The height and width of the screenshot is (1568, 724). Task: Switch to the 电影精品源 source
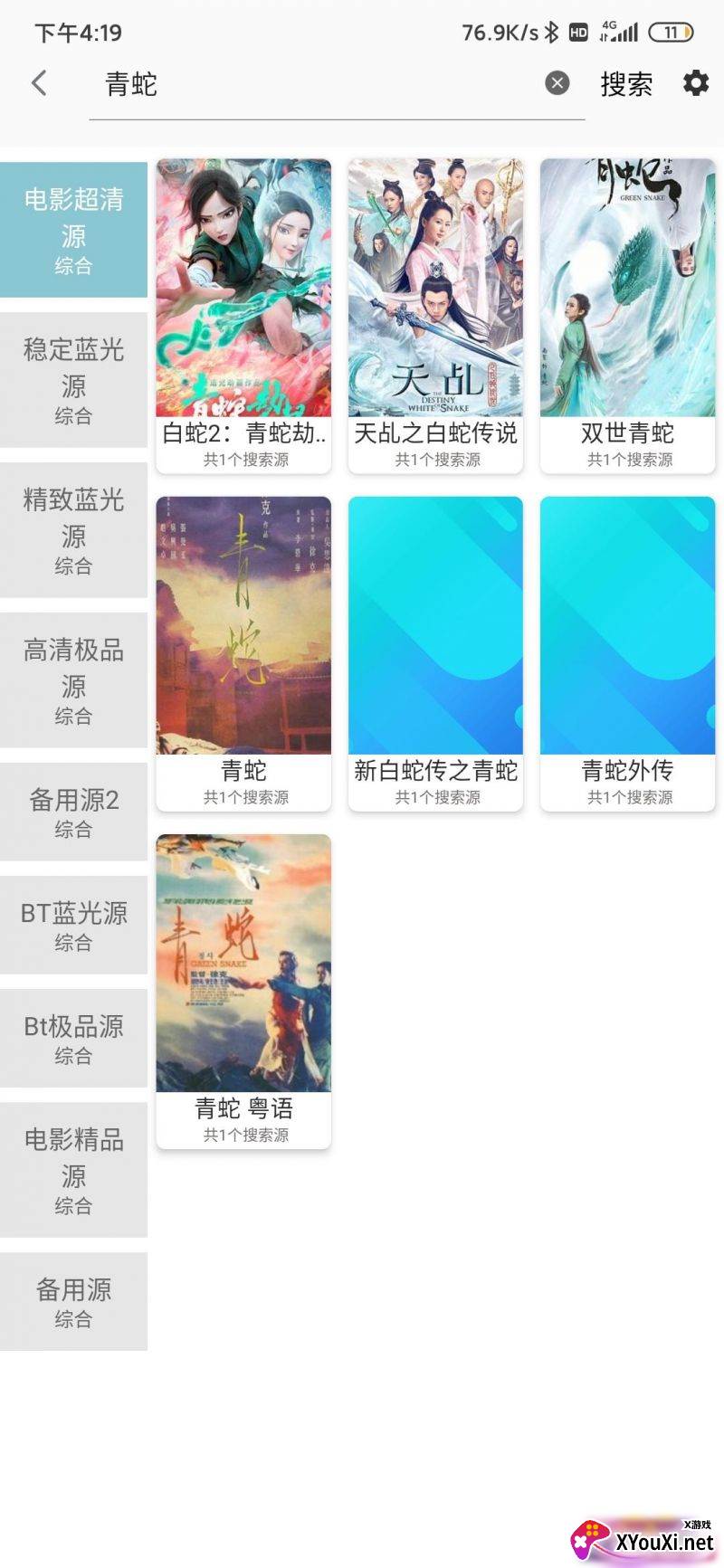73,1170
